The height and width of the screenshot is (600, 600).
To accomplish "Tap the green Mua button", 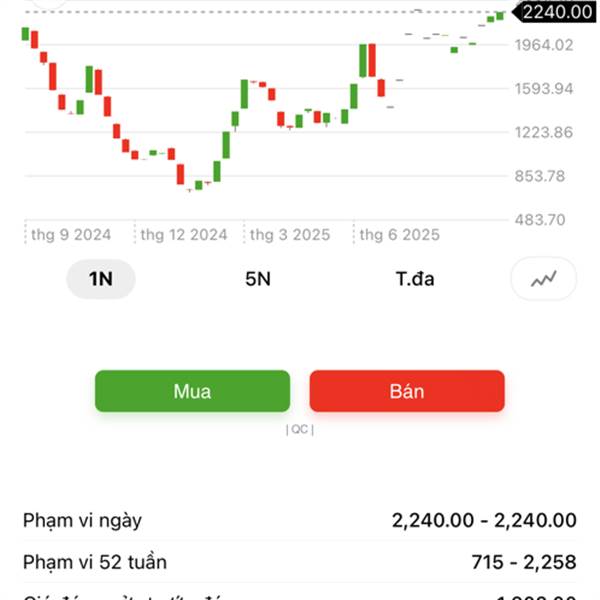I will 192,391.
